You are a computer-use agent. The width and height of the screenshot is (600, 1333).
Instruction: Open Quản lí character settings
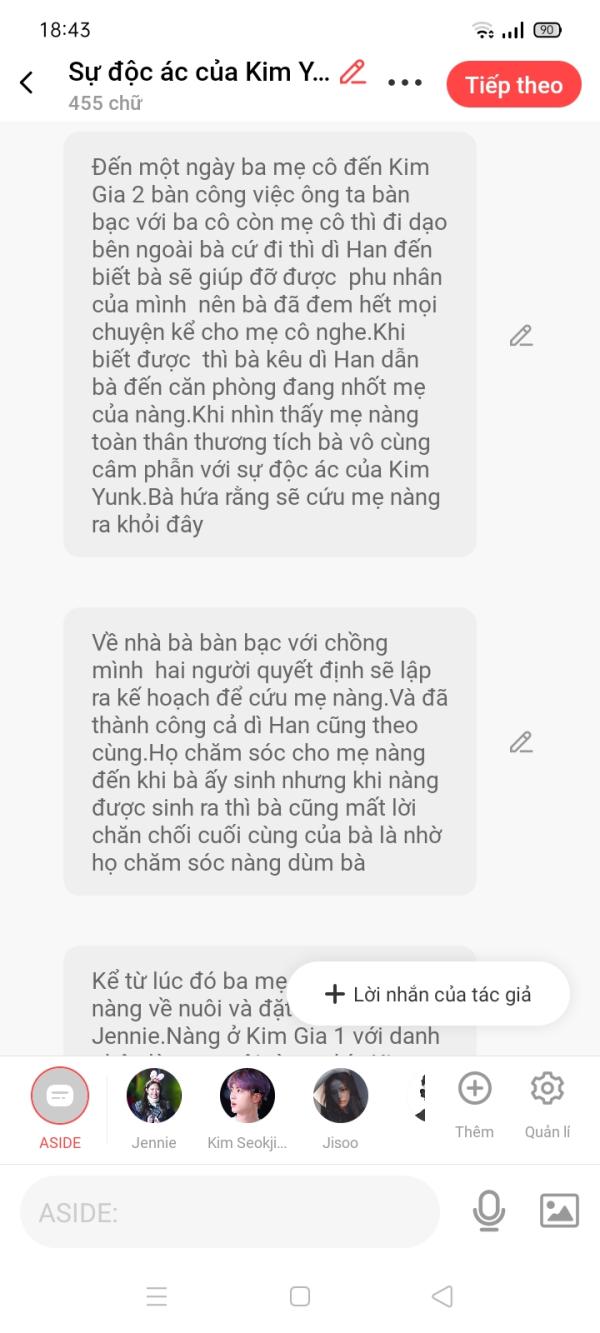click(x=547, y=1105)
